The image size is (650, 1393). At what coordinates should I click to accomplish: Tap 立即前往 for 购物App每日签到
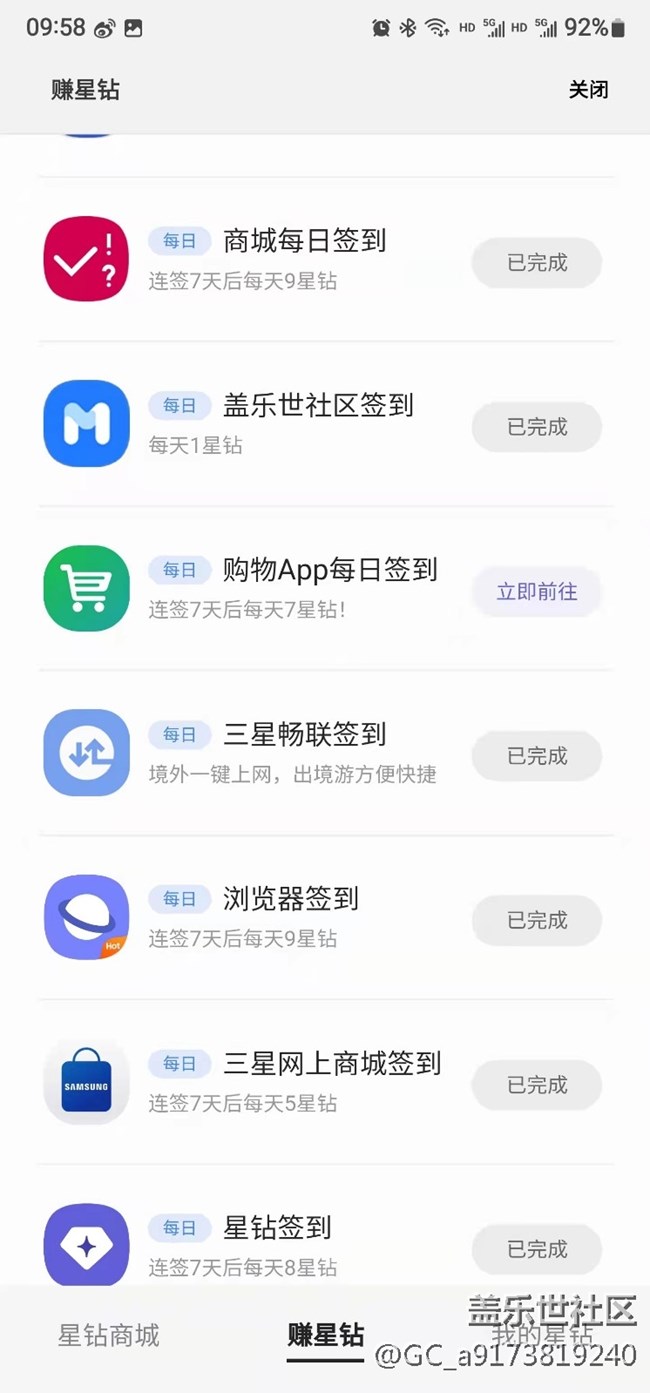(x=537, y=592)
